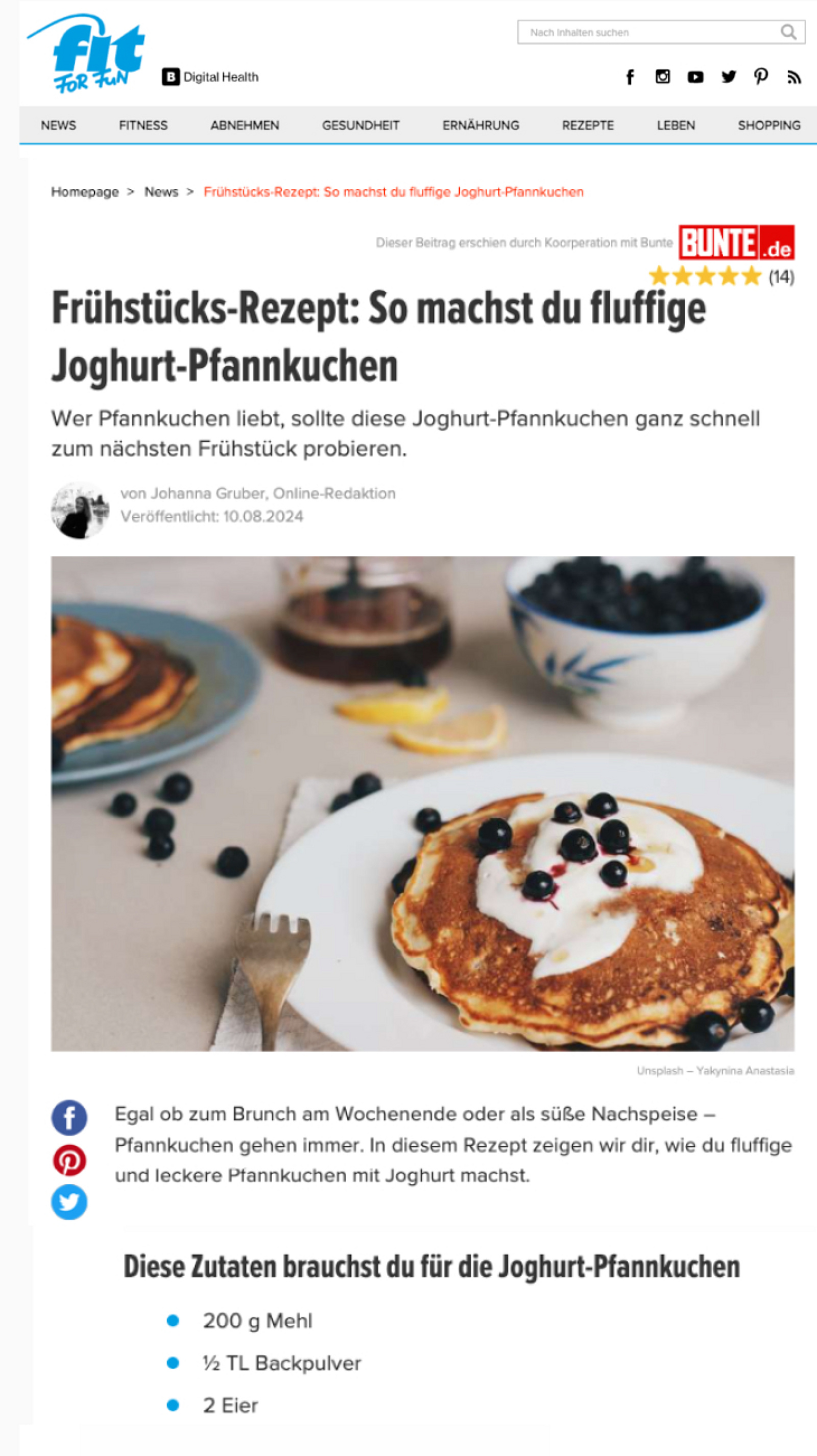This screenshot has width=817, height=1456.
Task: Open the Twitter icon in header
Action: [729, 77]
